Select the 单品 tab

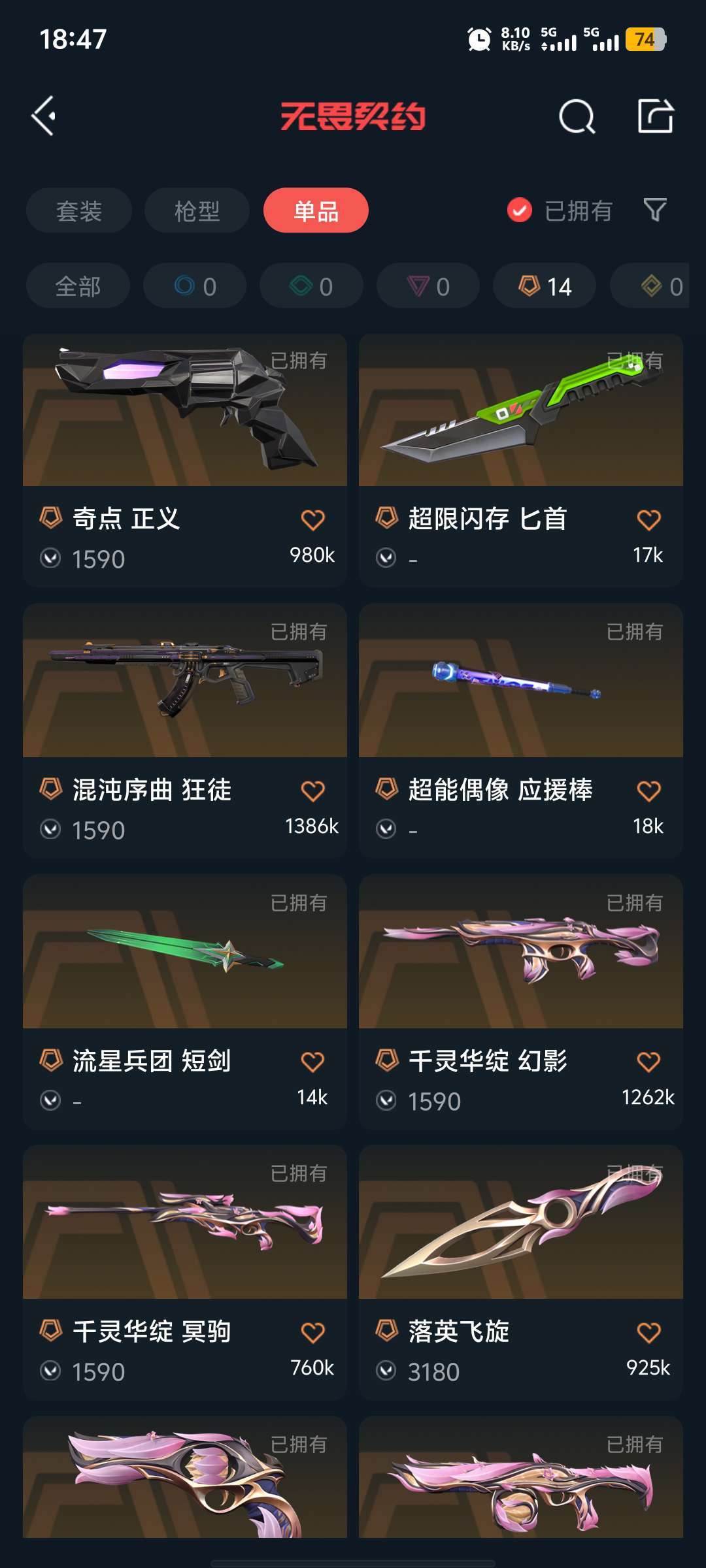pos(316,210)
